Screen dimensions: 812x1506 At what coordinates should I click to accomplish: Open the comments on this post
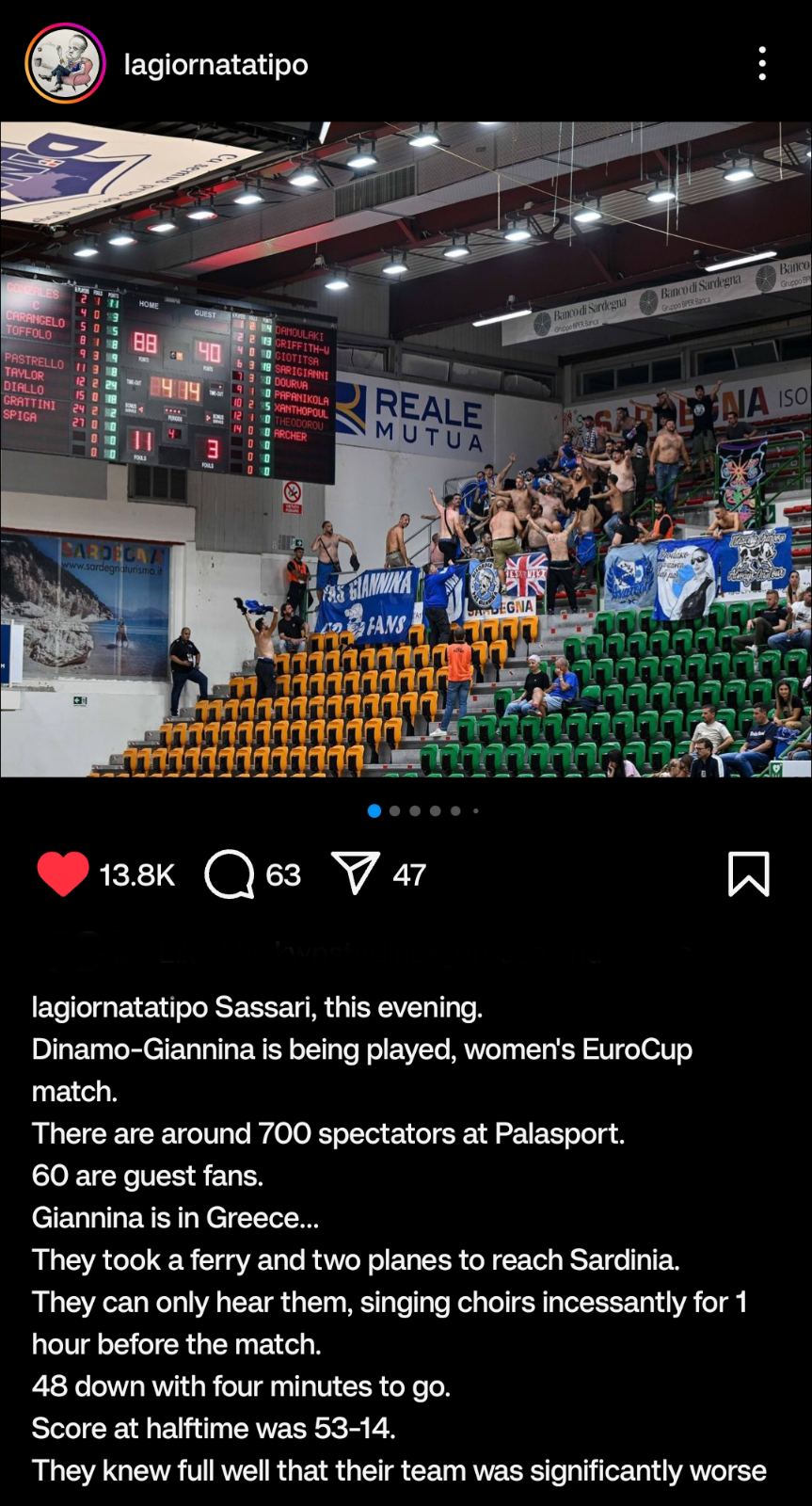tap(230, 873)
